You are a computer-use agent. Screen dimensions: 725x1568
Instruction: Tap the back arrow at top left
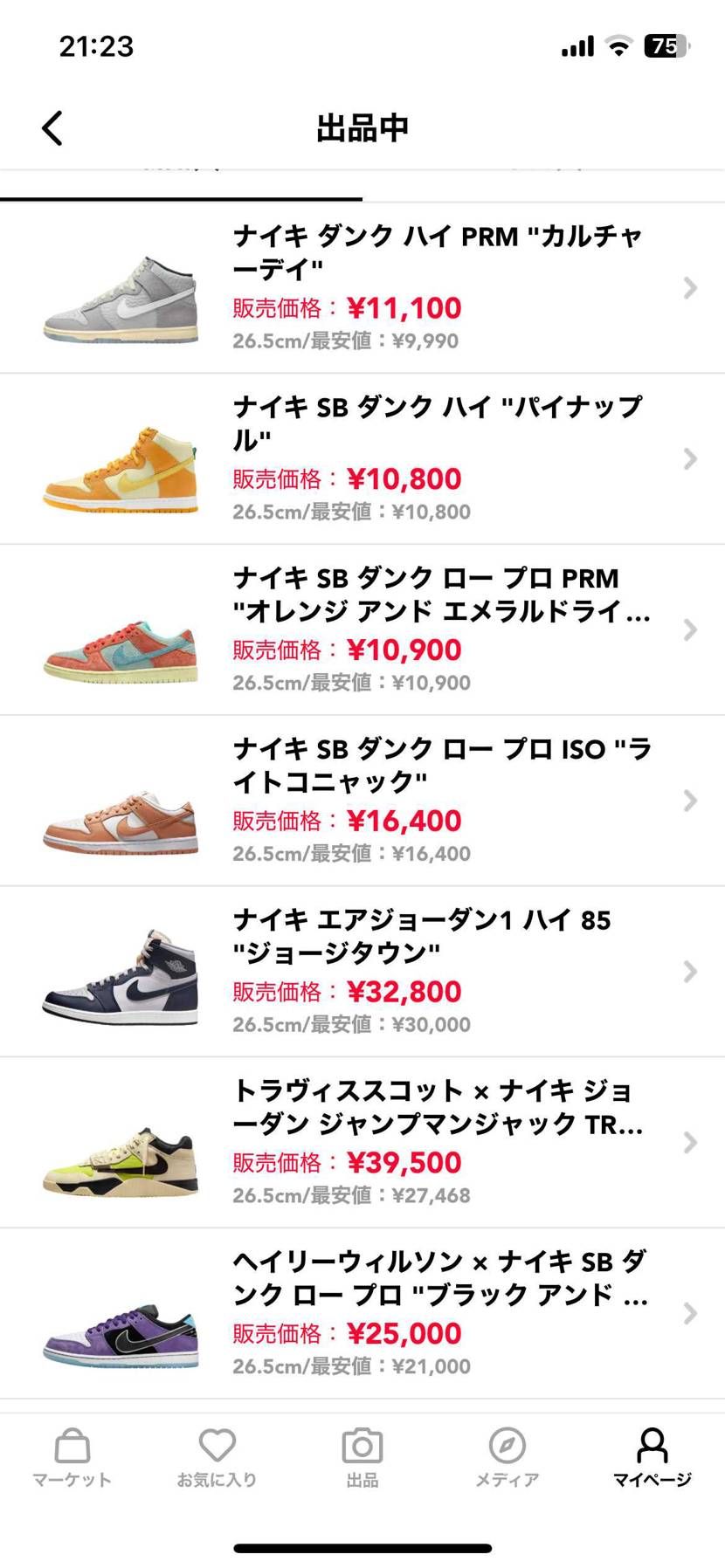point(52,127)
